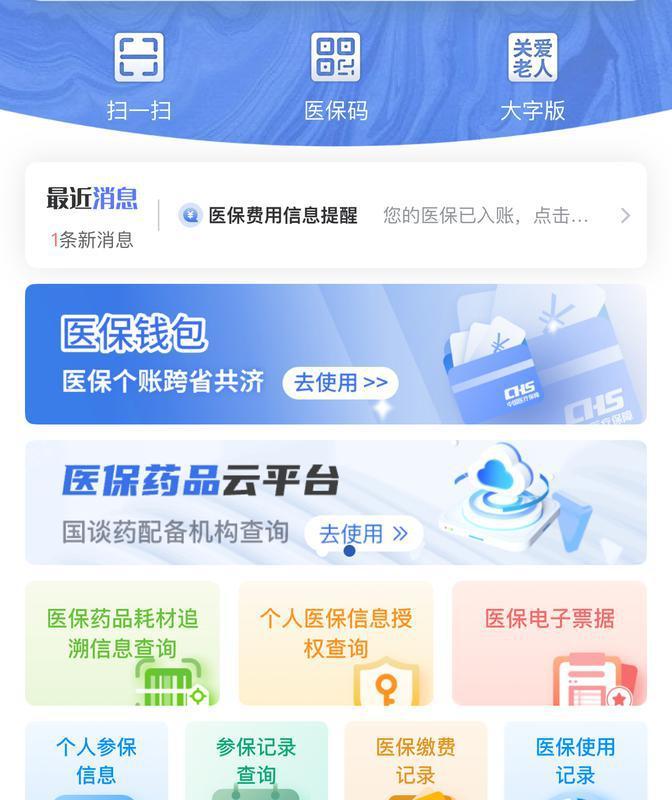Open 医保药品耗材追溯信息查询
Image resolution: width=672 pixels, height=800 pixels.
(x=122, y=642)
